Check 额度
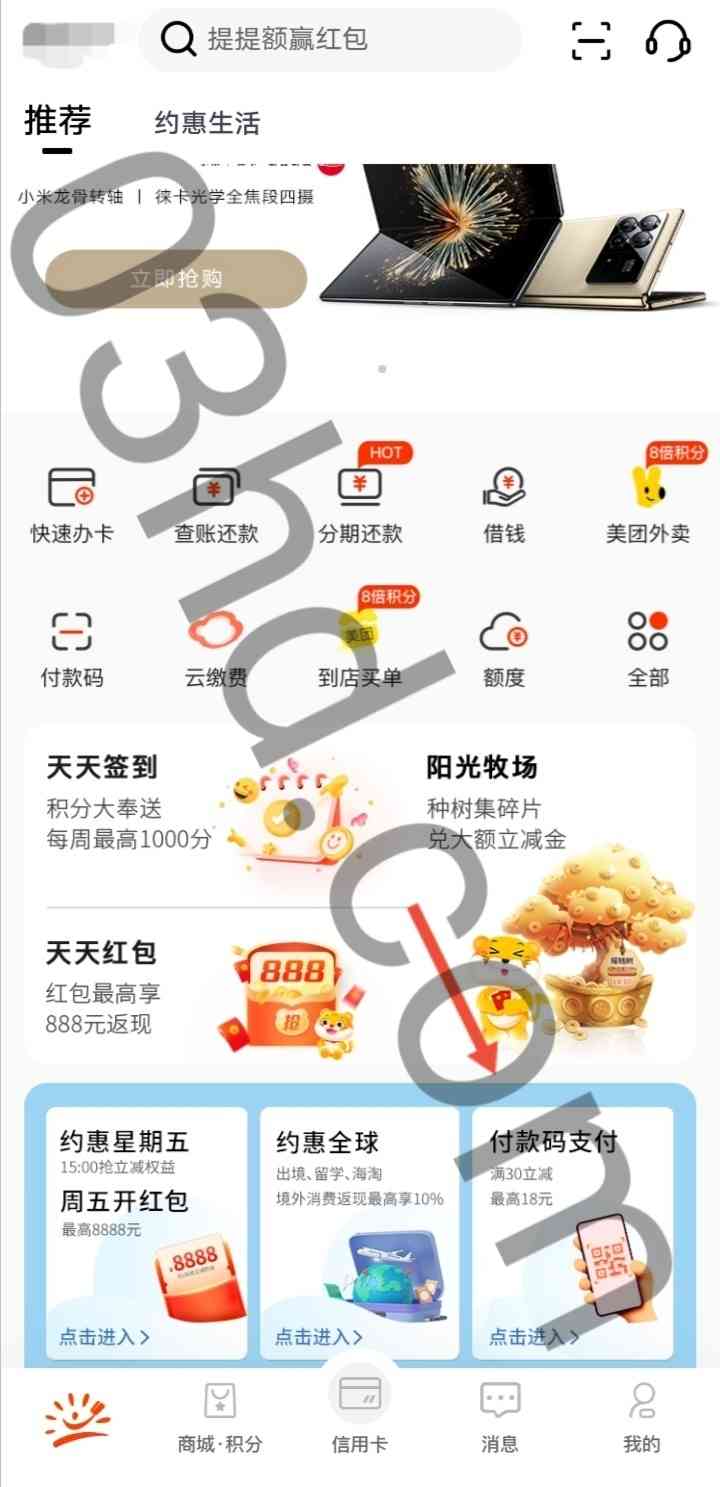The image size is (720, 1487). tap(504, 650)
